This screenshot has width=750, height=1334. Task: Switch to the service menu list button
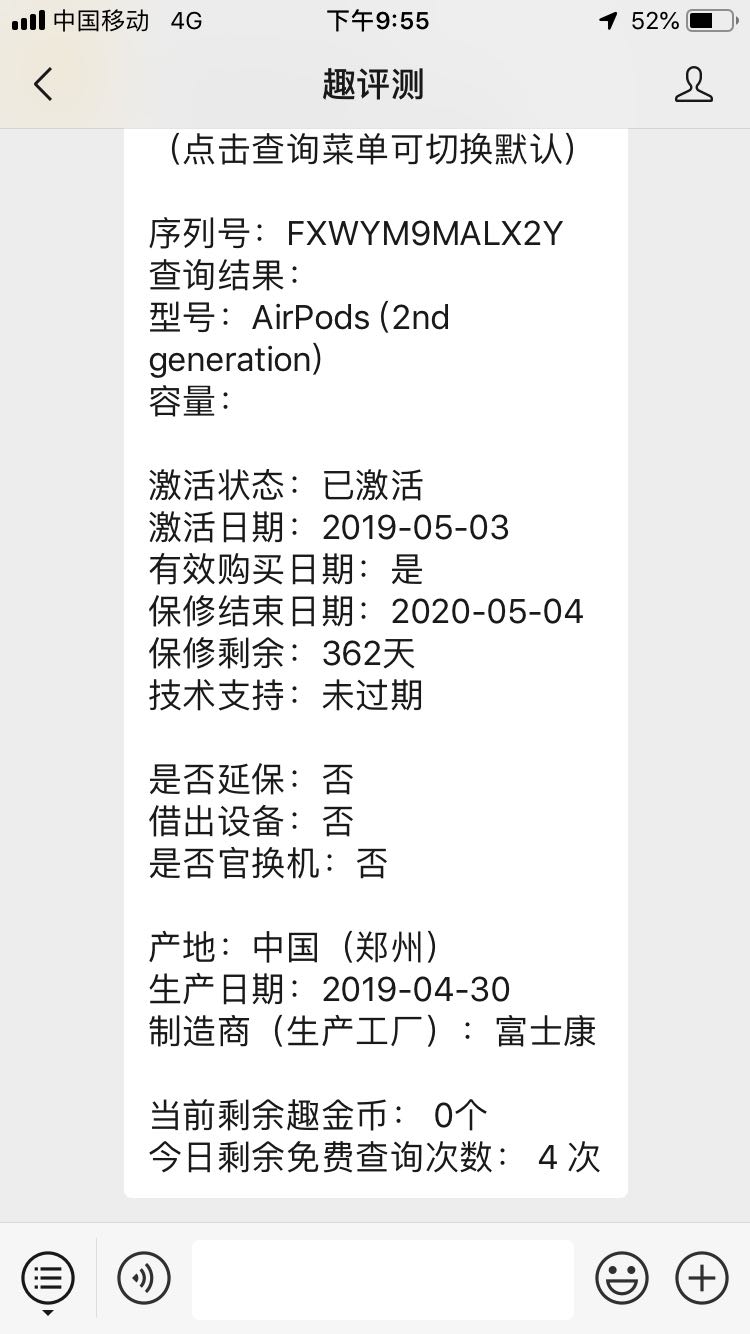point(48,1278)
